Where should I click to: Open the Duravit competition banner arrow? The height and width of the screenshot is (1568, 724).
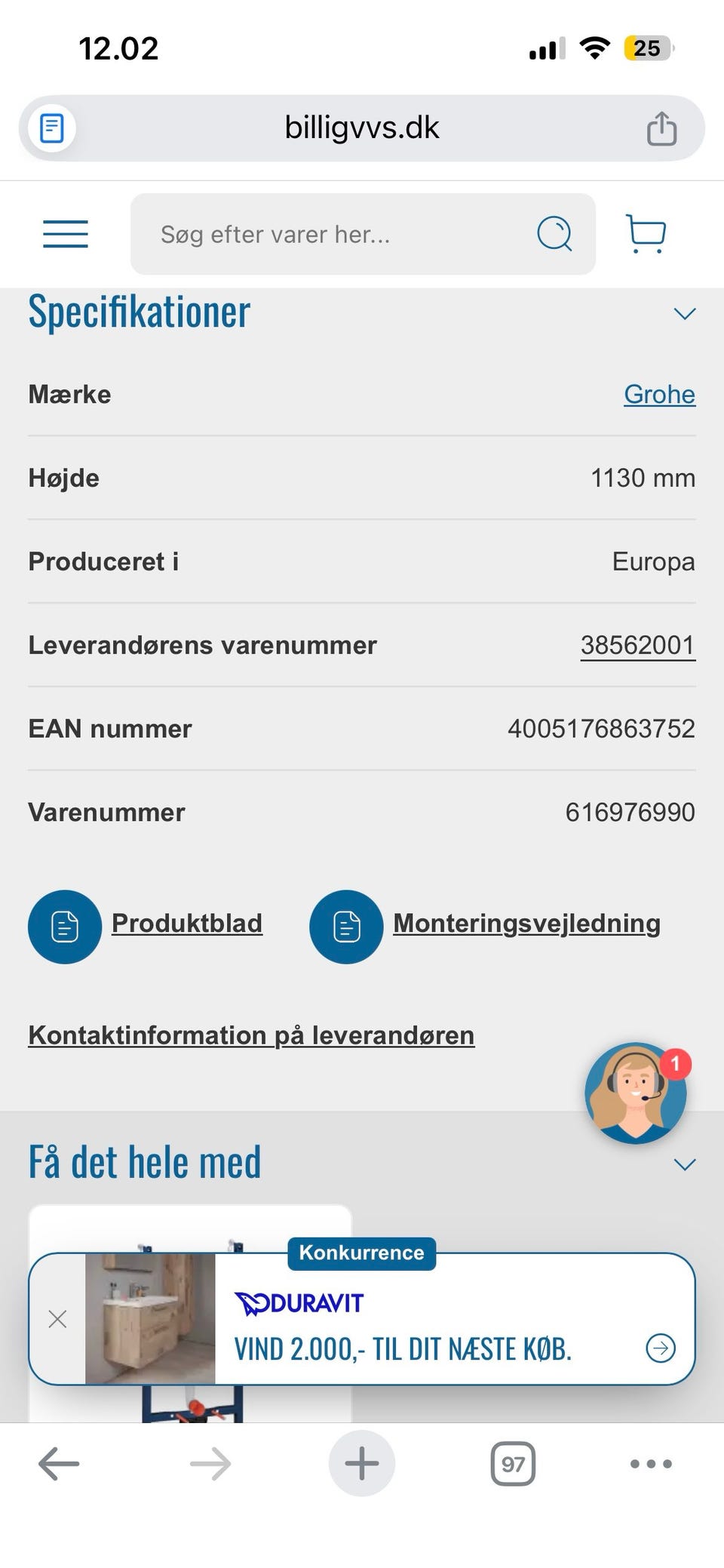click(x=661, y=1348)
